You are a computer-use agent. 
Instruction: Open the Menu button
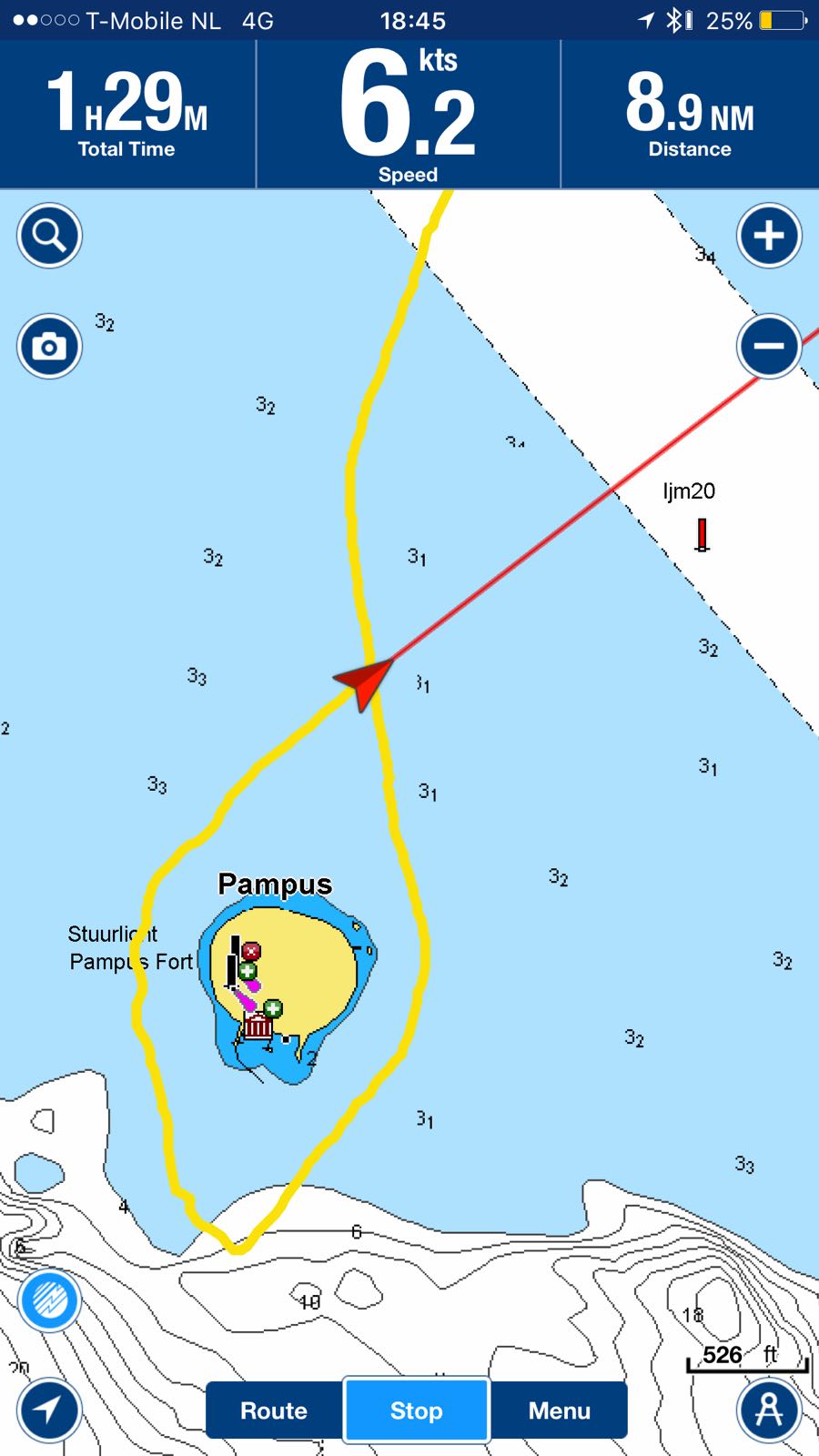coord(560,1410)
